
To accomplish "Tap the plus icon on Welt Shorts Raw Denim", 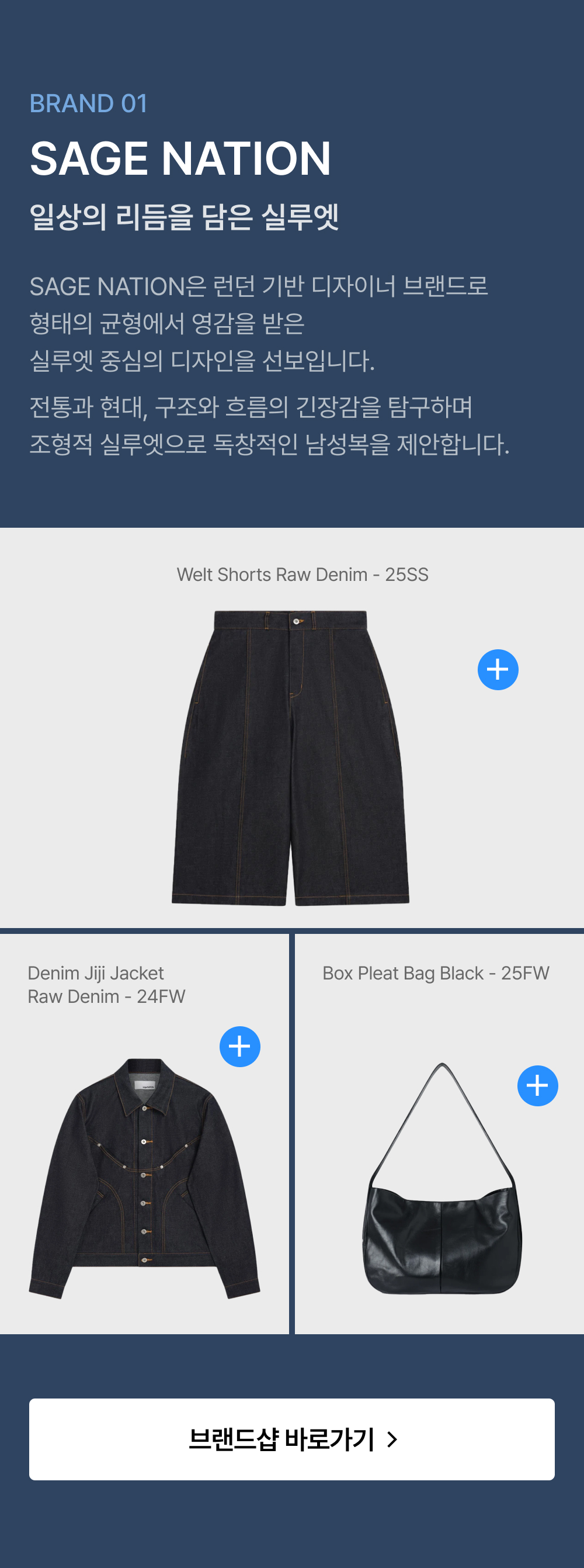I will [x=498, y=670].
